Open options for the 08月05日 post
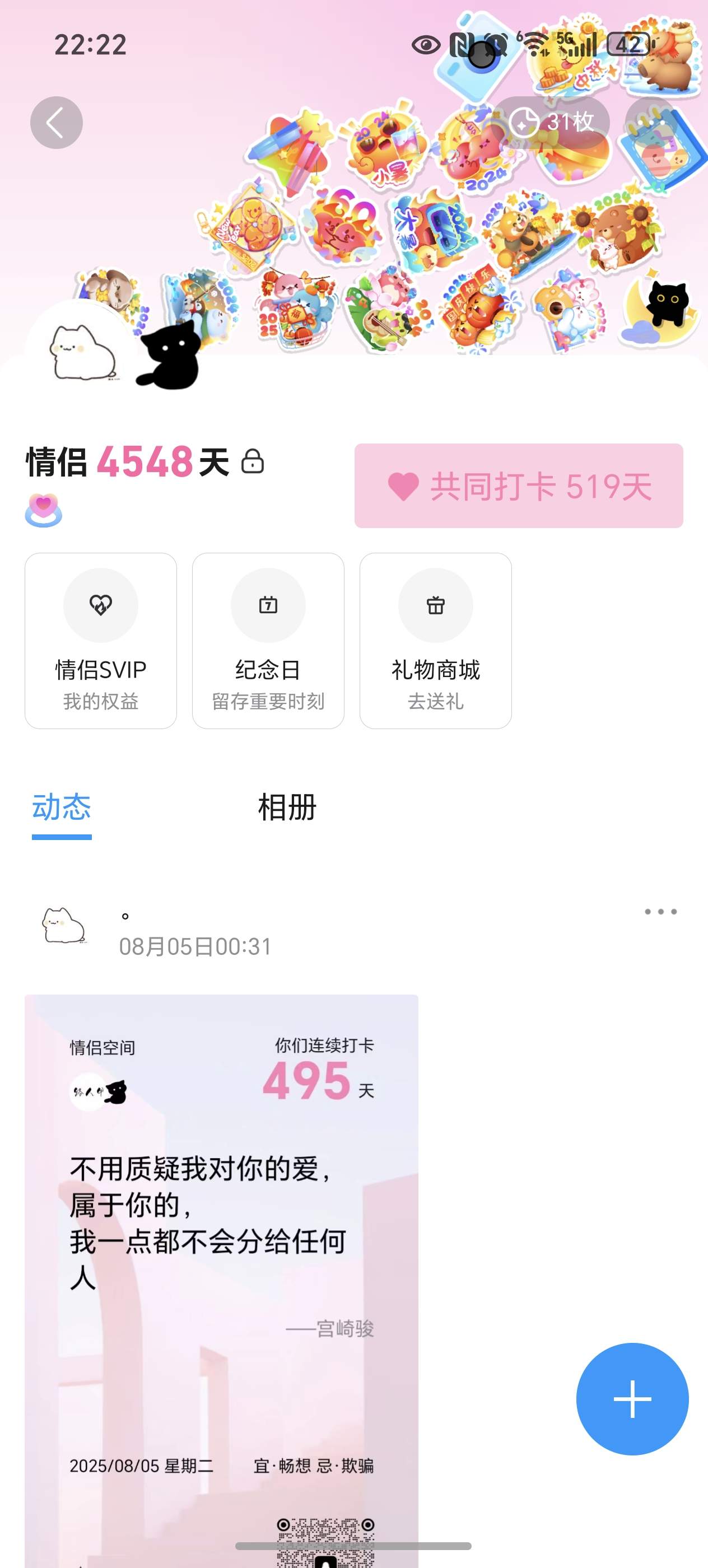Image resolution: width=708 pixels, height=1568 pixels. 660,912
